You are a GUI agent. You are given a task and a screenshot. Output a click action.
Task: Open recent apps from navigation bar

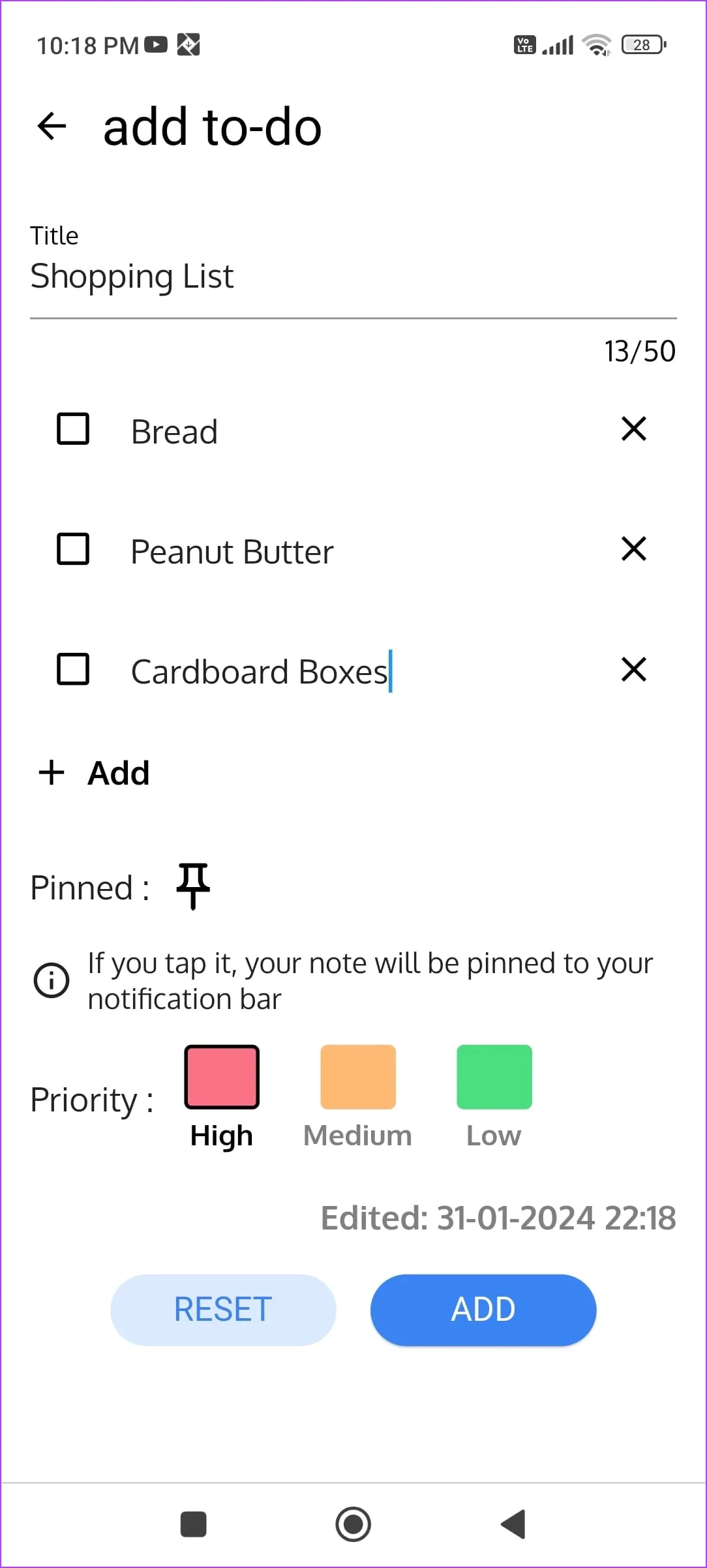[193, 1524]
